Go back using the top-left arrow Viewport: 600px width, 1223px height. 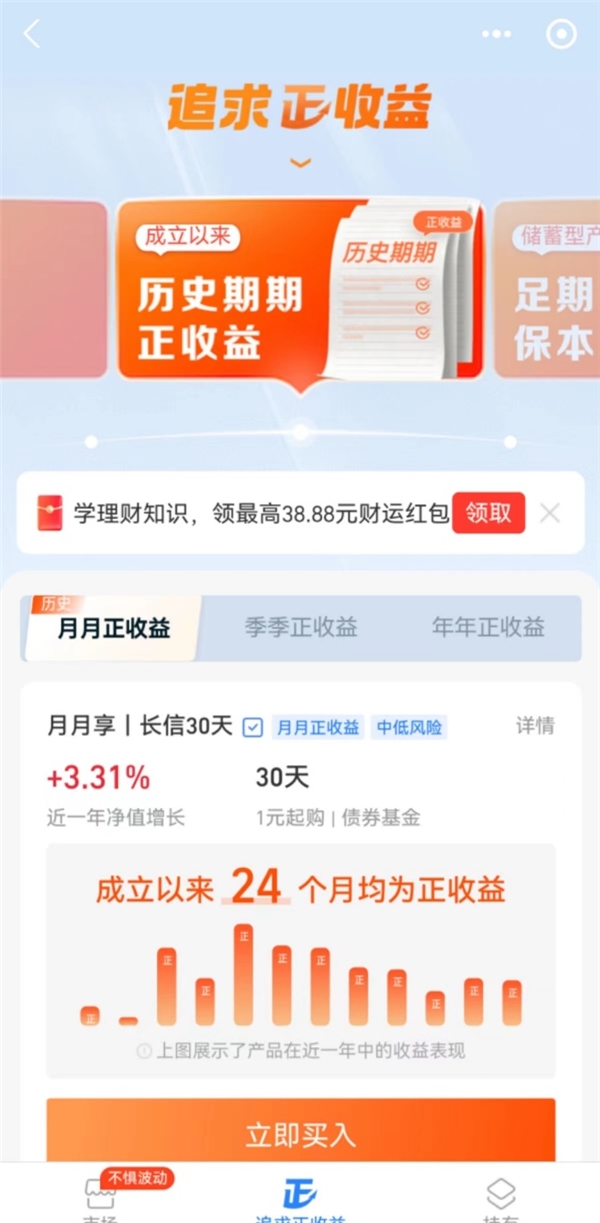[32, 34]
